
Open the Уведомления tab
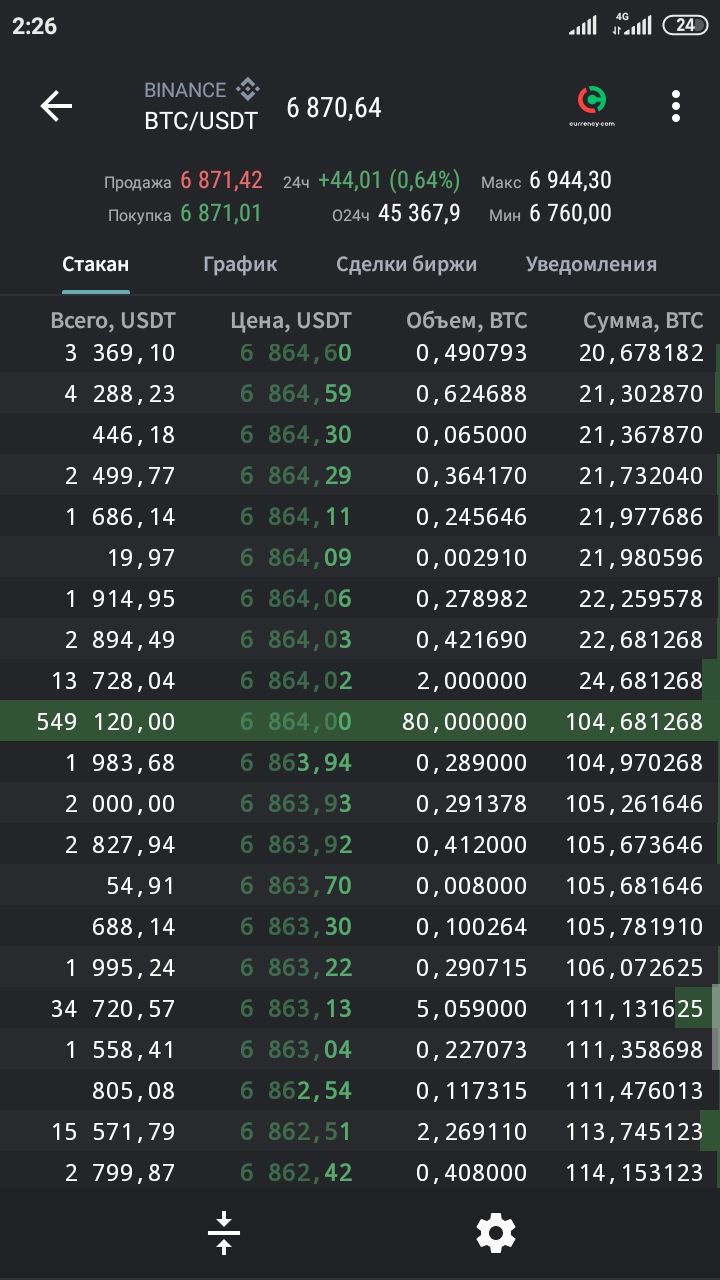[x=591, y=264]
